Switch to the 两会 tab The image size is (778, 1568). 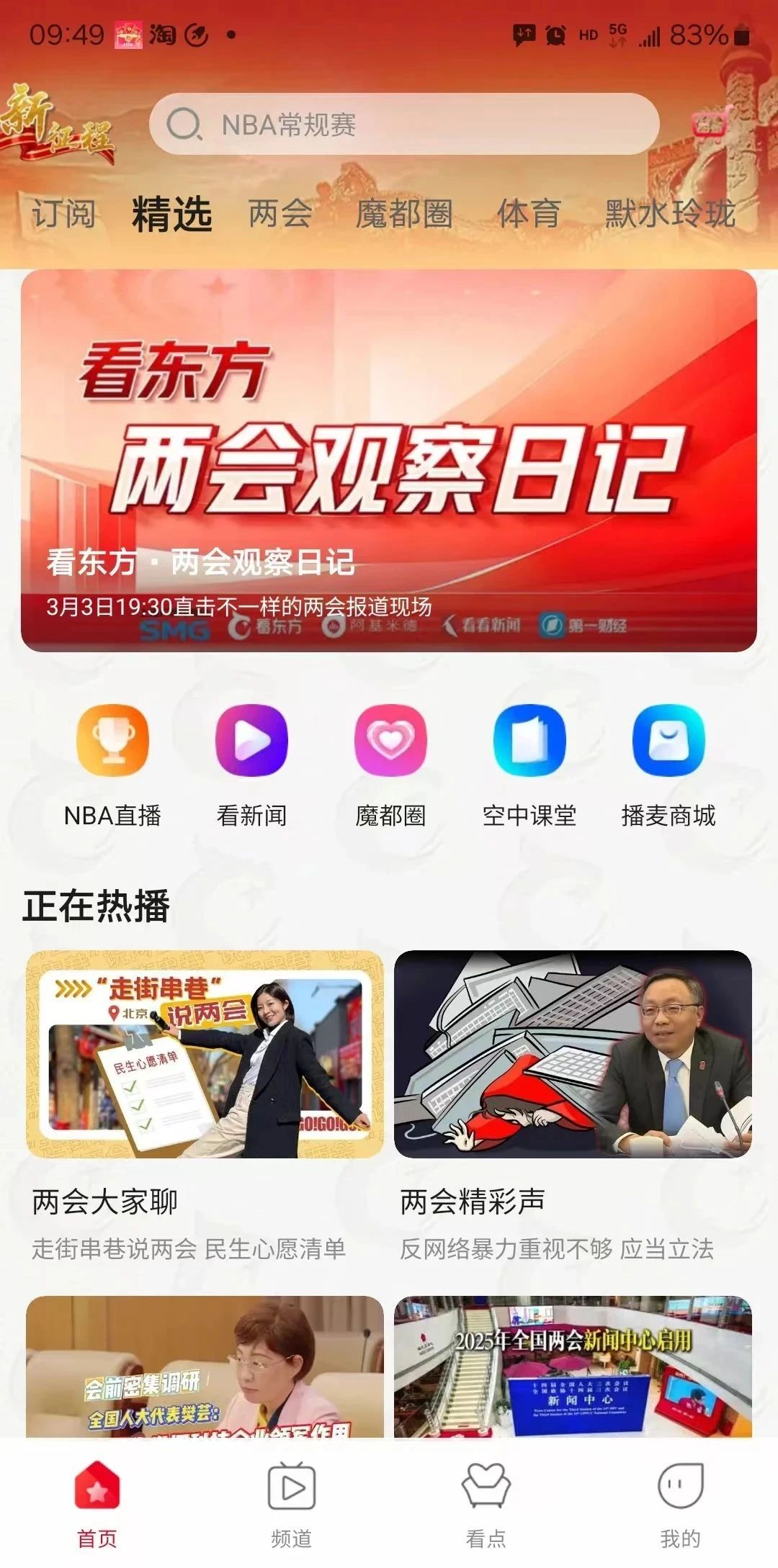coord(280,214)
